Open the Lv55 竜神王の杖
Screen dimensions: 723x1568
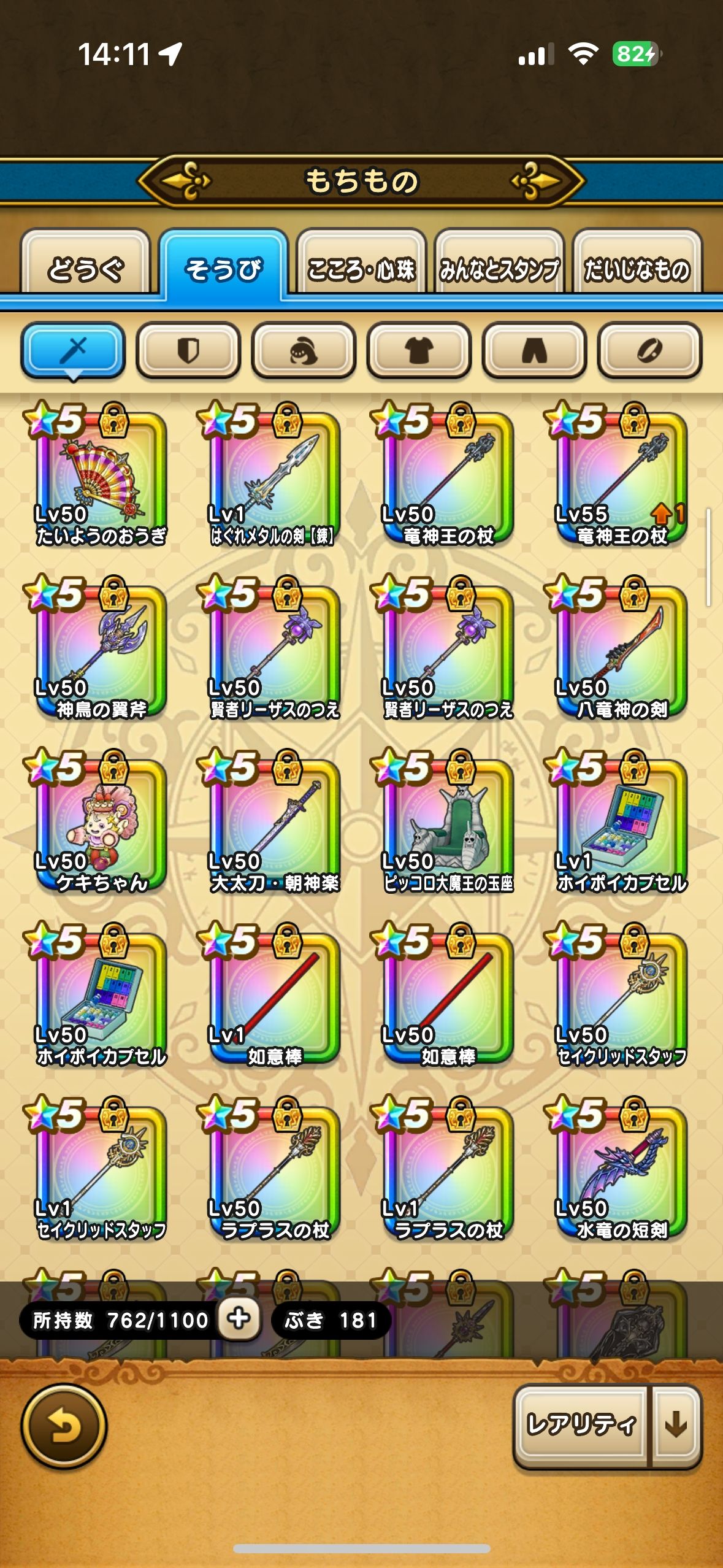pos(622,478)
